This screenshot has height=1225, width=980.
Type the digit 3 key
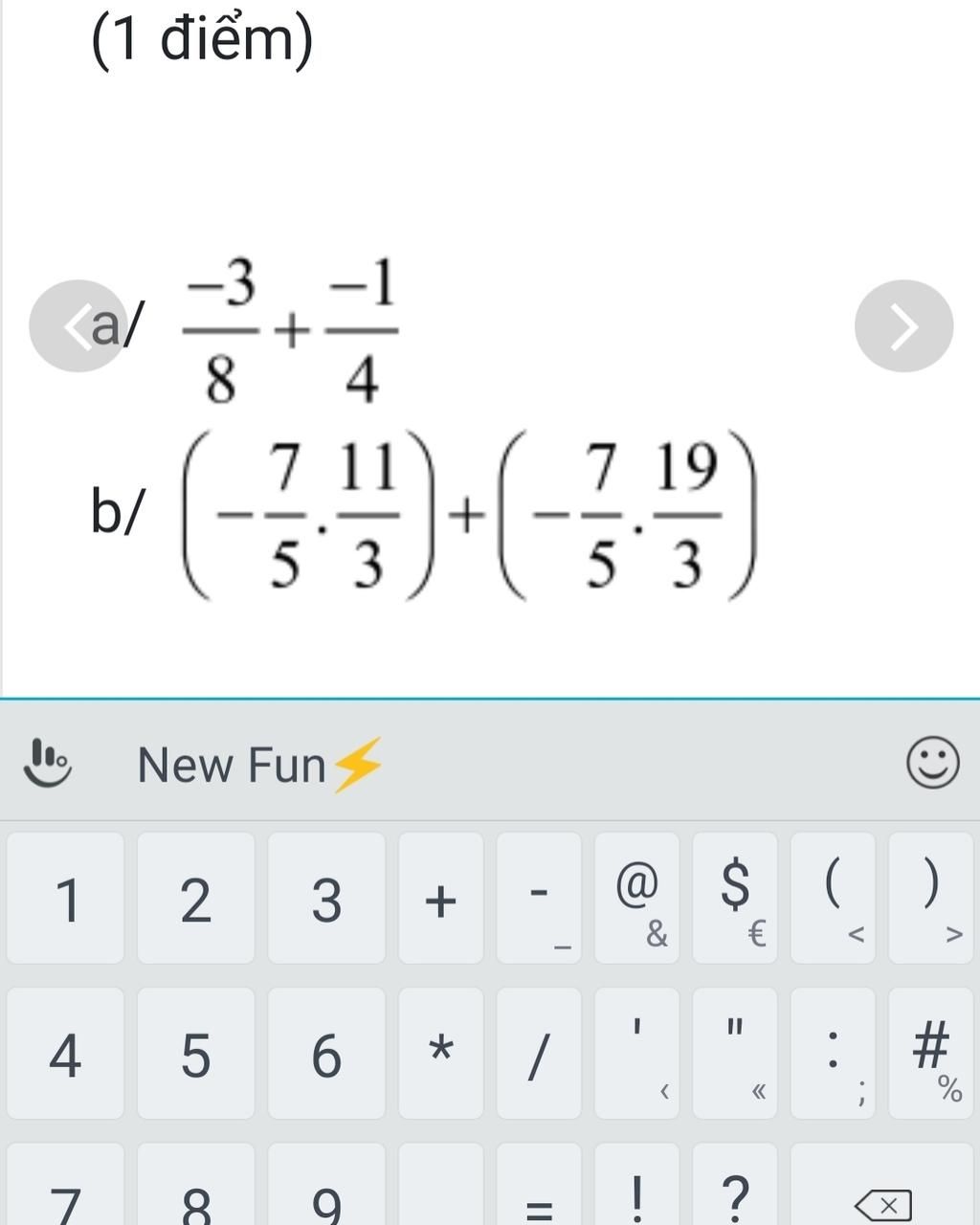click(326, 898)
